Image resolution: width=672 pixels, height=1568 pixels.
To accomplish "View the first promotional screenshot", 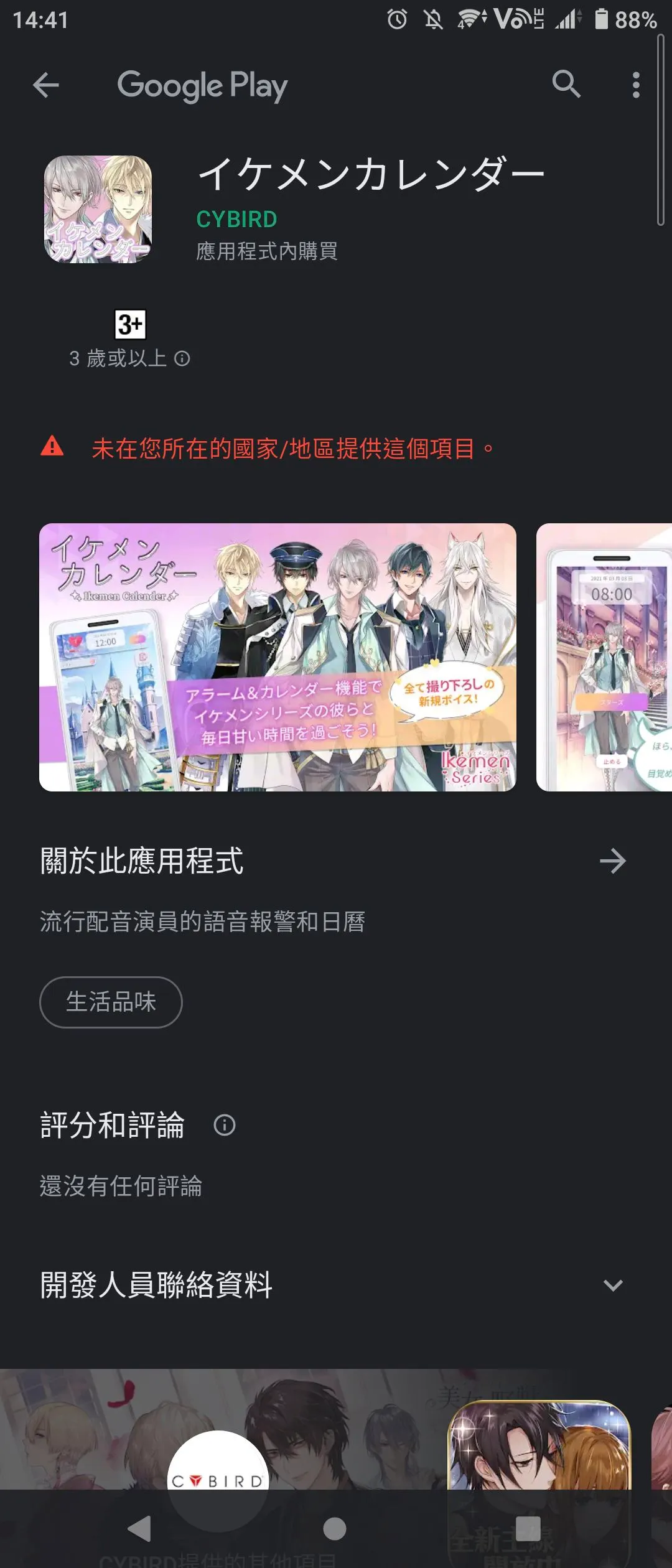I will (278, 657).
